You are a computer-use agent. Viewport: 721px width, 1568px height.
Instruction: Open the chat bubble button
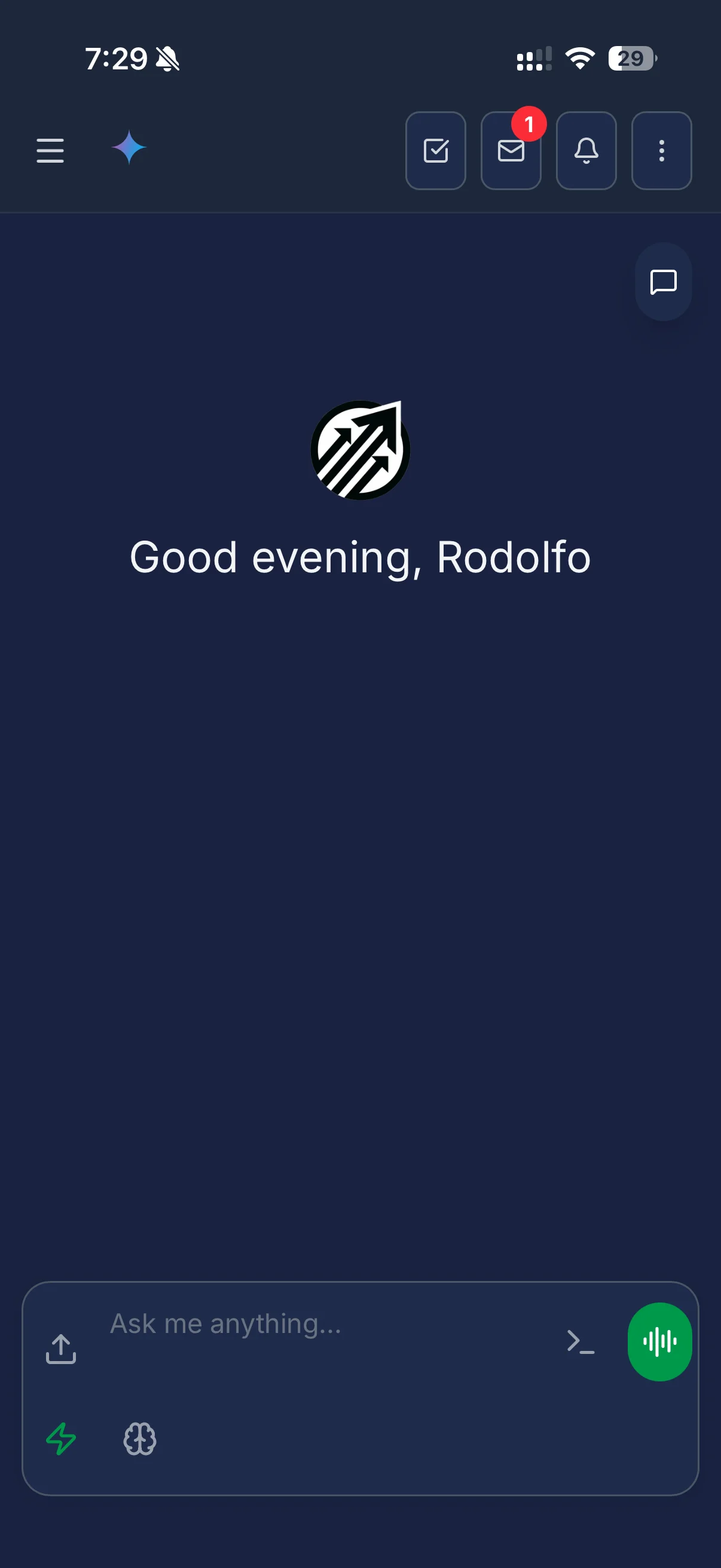pyautogui.click(x=663, y=282)
